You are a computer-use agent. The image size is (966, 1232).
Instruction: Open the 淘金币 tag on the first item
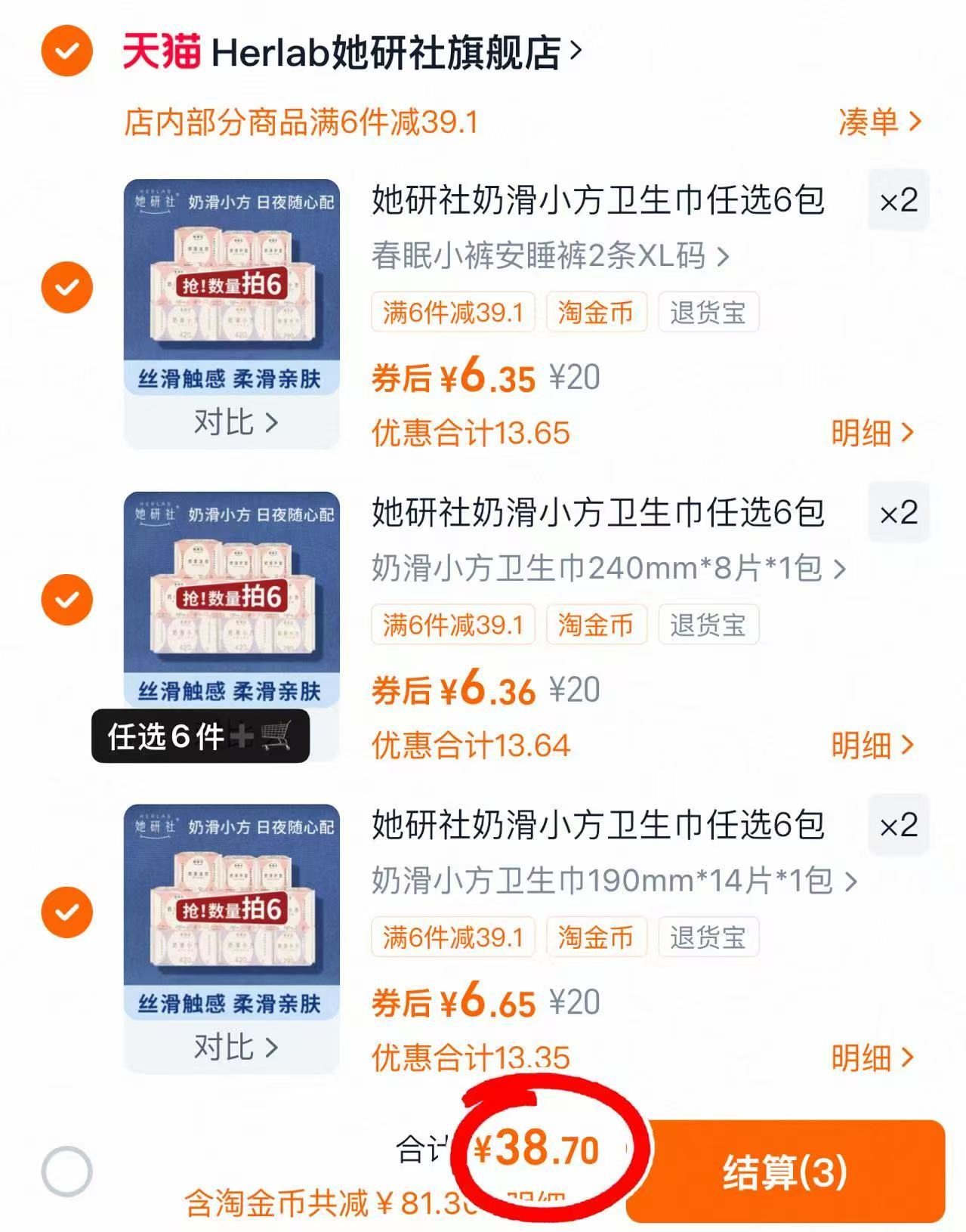coord(596,313)
